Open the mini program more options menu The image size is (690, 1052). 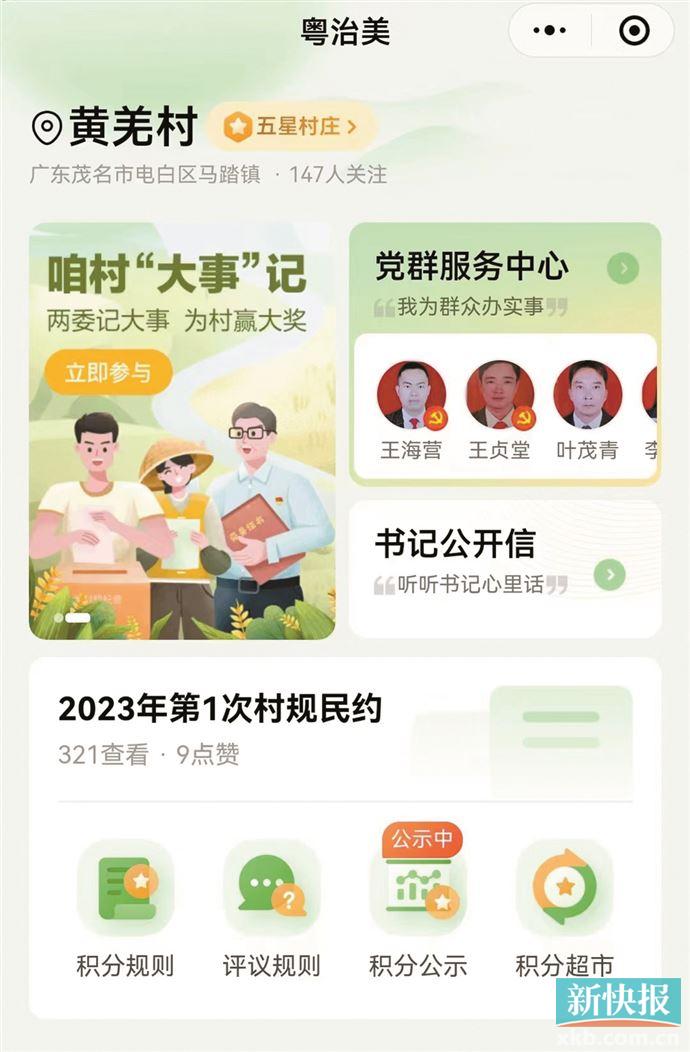[x=549, y=31]
